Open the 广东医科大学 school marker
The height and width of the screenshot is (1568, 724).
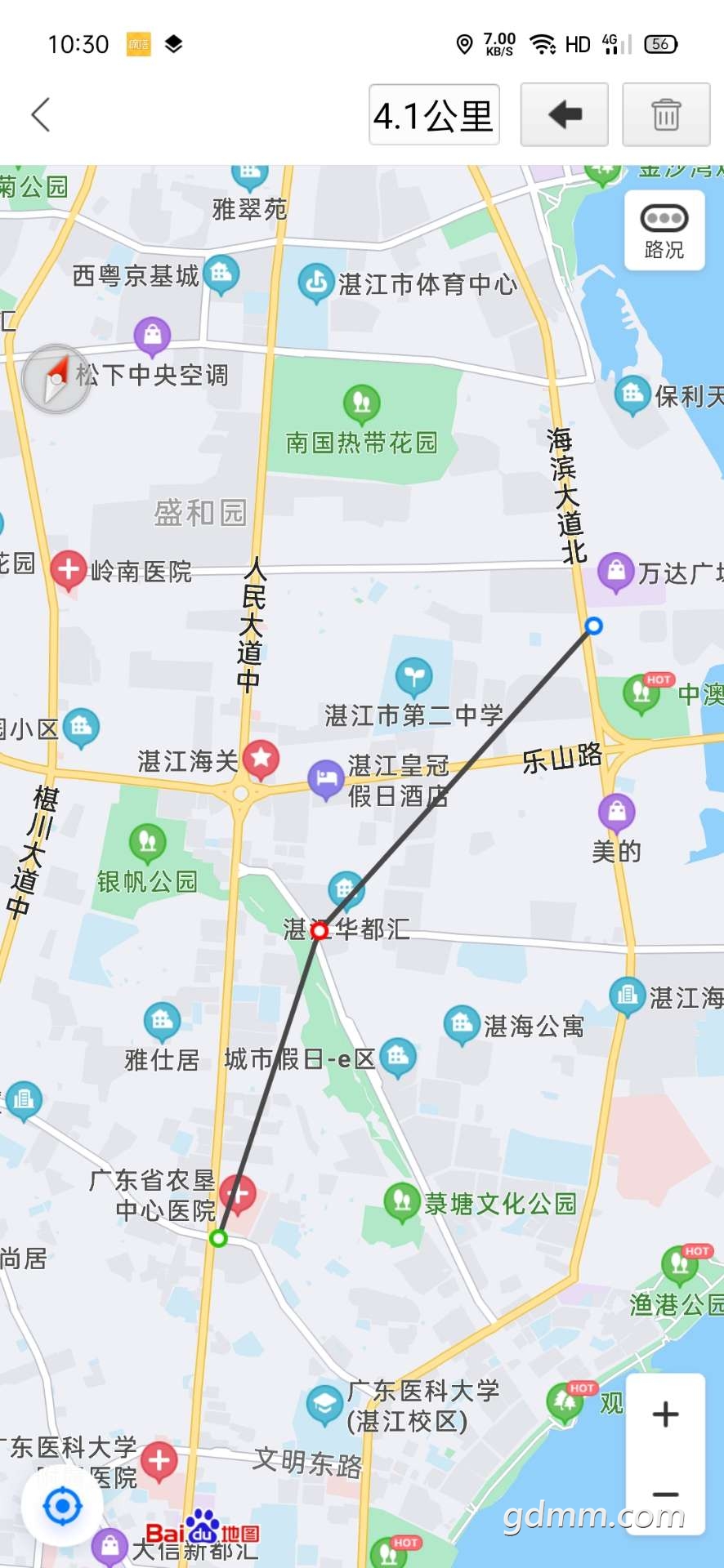click(324, 1405)
